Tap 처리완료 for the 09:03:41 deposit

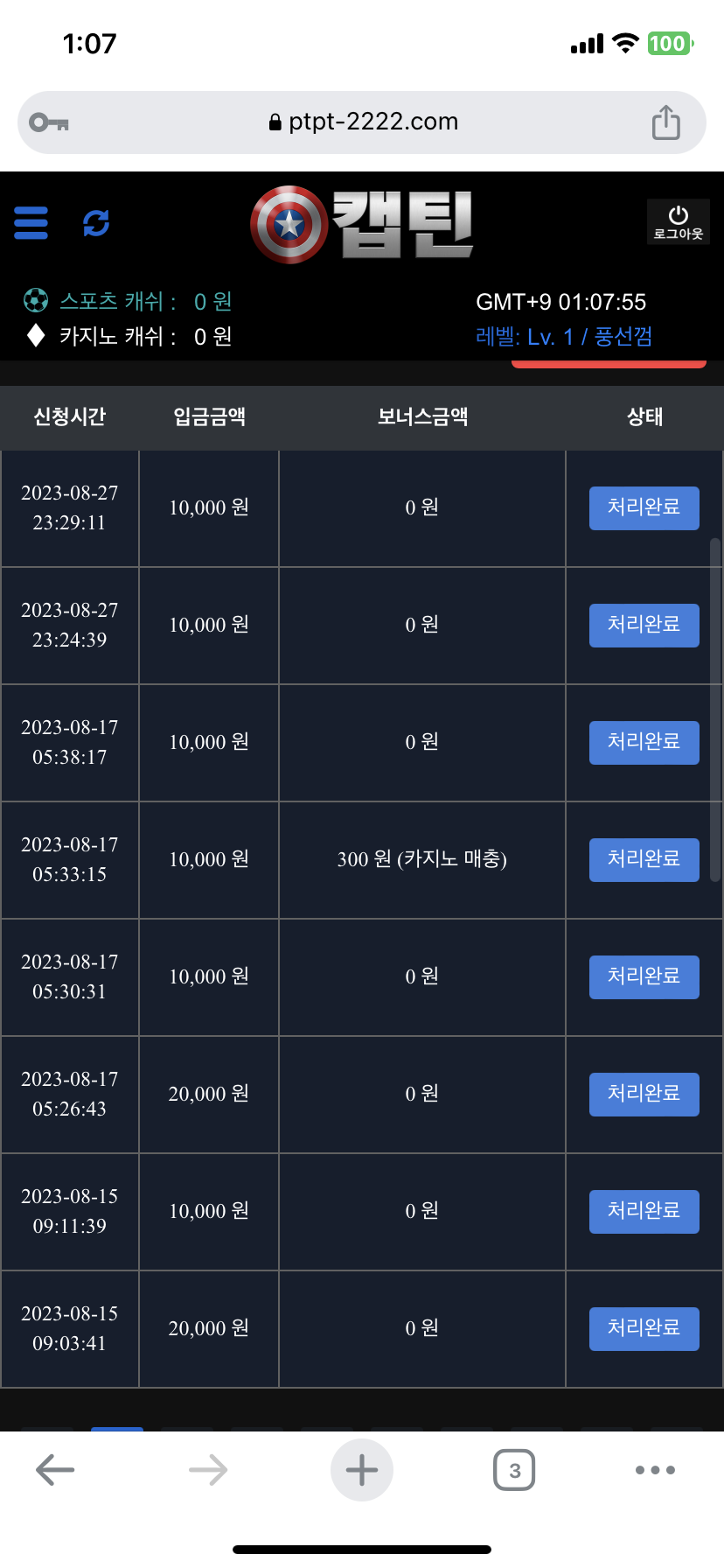644,1328
